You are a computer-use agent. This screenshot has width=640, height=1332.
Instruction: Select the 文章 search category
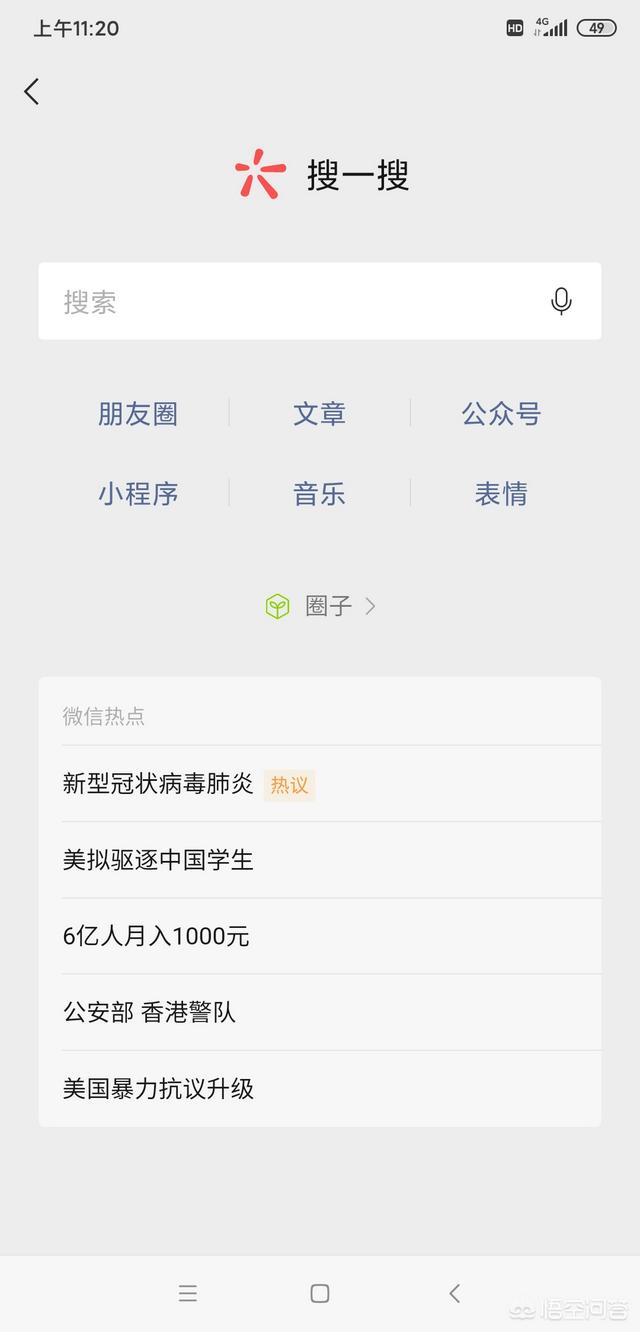coord(320,413)
